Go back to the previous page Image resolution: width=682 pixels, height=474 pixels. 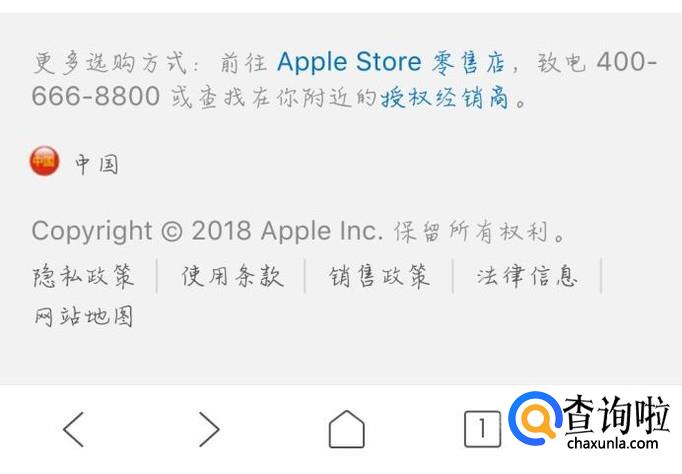73,429
